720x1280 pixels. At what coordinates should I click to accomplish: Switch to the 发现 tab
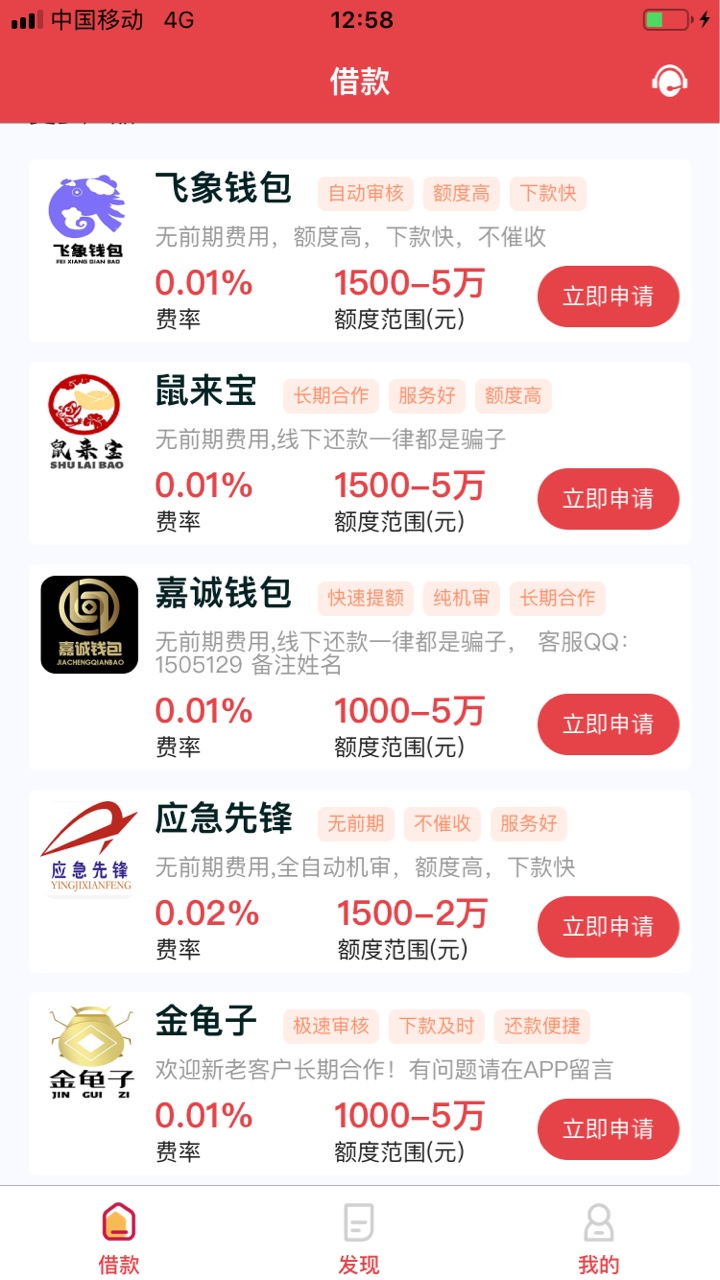pos(359,1238)
